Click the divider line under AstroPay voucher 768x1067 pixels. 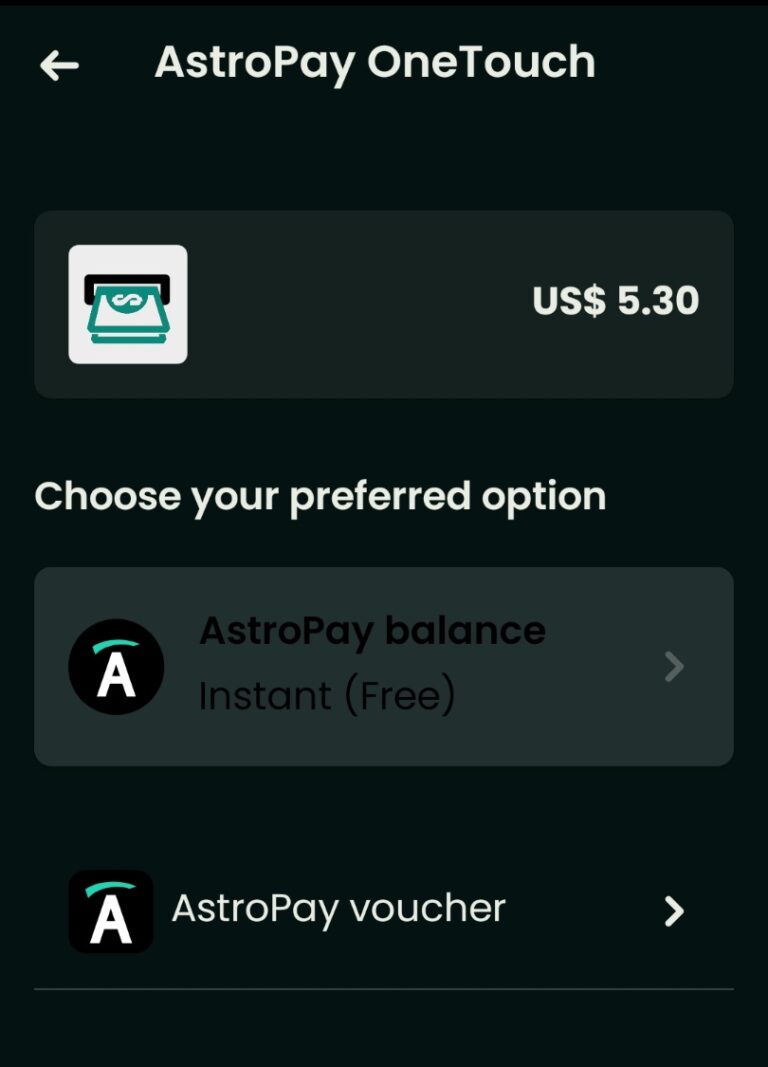(x=384, y=990)
